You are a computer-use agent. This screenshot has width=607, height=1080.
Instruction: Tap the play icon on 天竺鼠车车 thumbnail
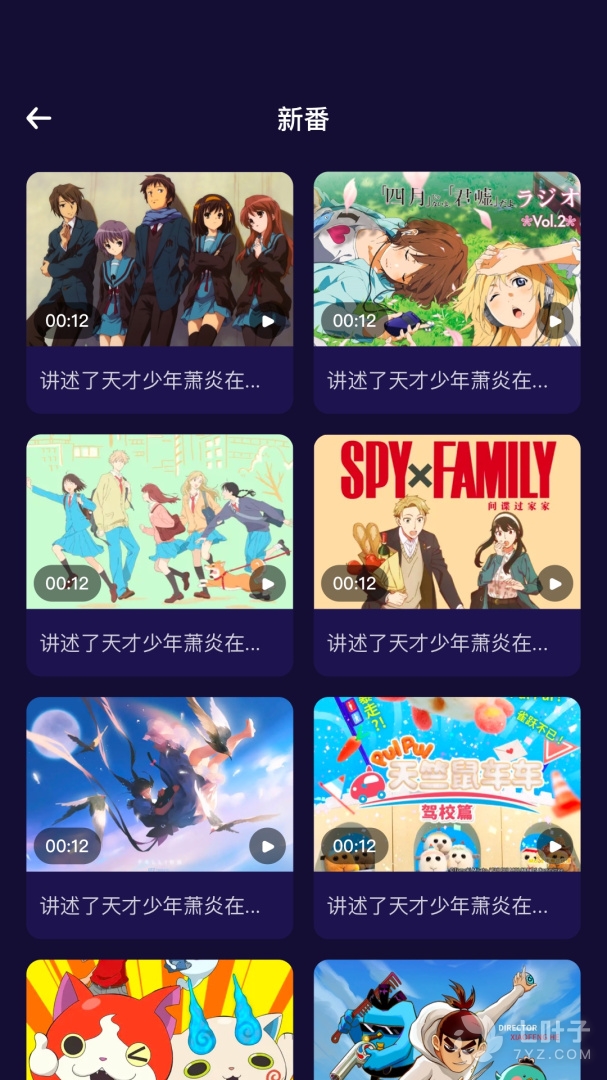tap(555, 846)
